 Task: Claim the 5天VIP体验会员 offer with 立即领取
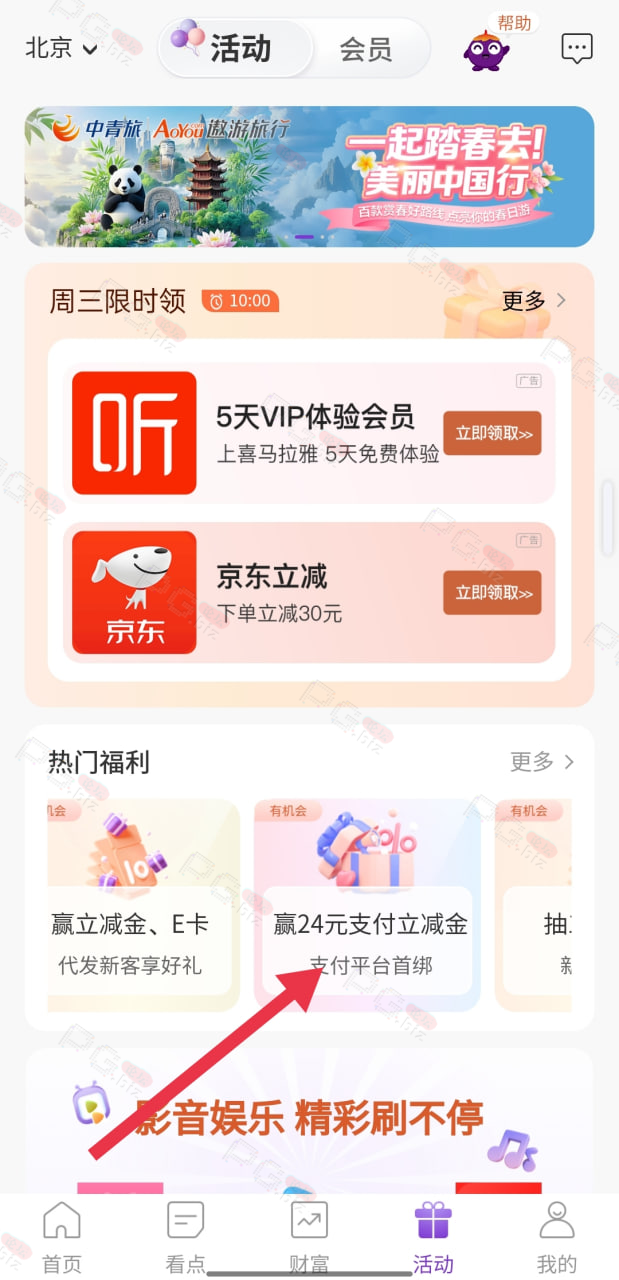coord(492,433)
